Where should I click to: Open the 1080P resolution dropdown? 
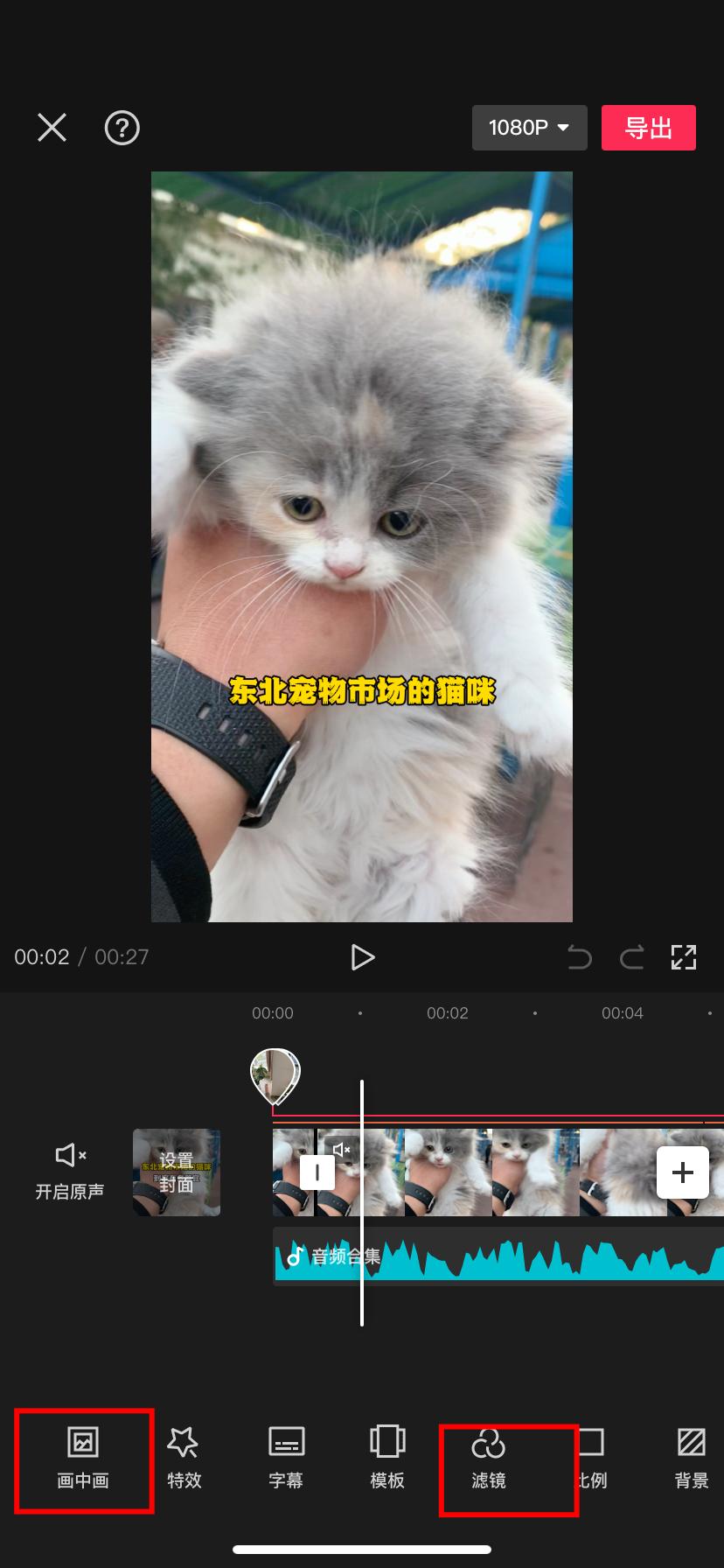[529, 127]
